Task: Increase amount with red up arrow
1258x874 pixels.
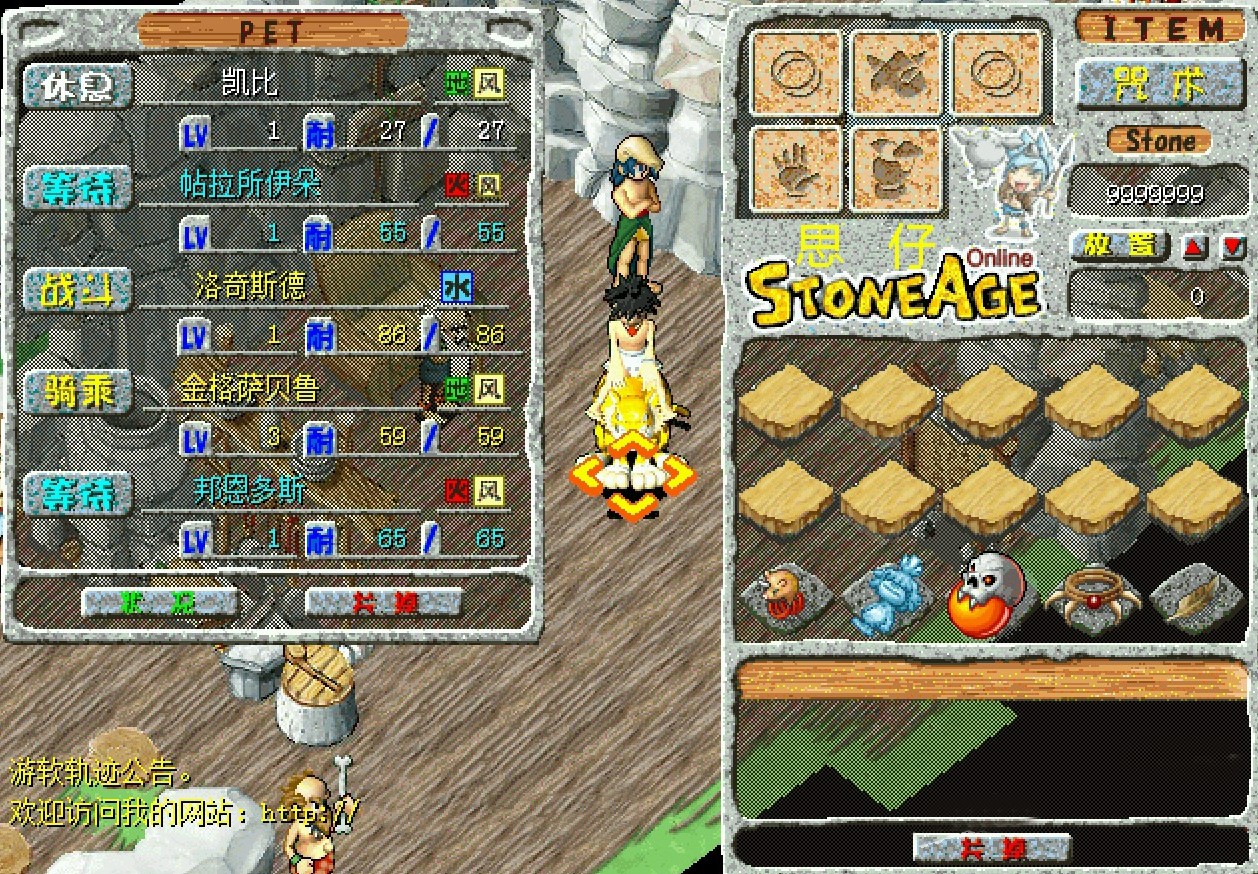Action: (1196, 246)
